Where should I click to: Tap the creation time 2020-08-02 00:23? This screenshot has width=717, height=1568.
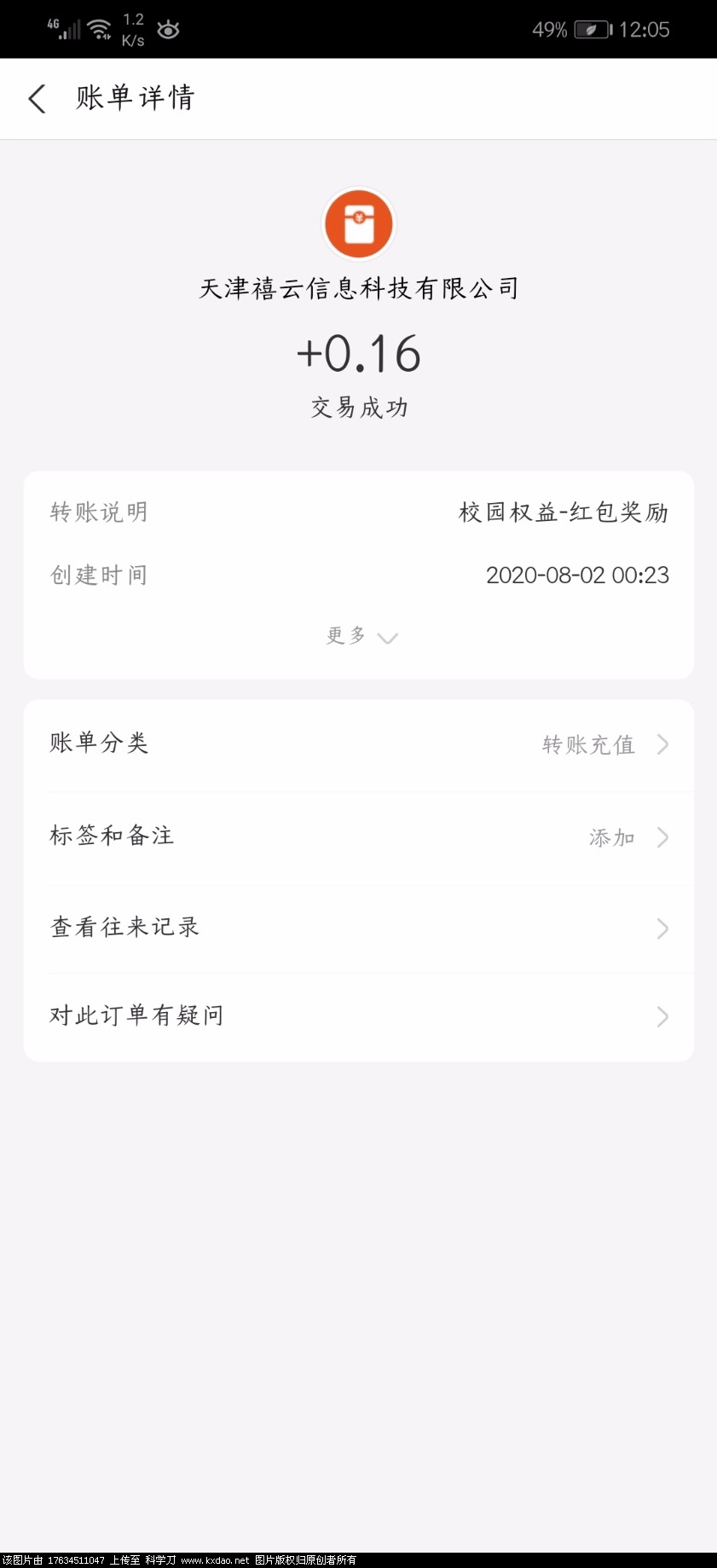[x=578, y=575]
